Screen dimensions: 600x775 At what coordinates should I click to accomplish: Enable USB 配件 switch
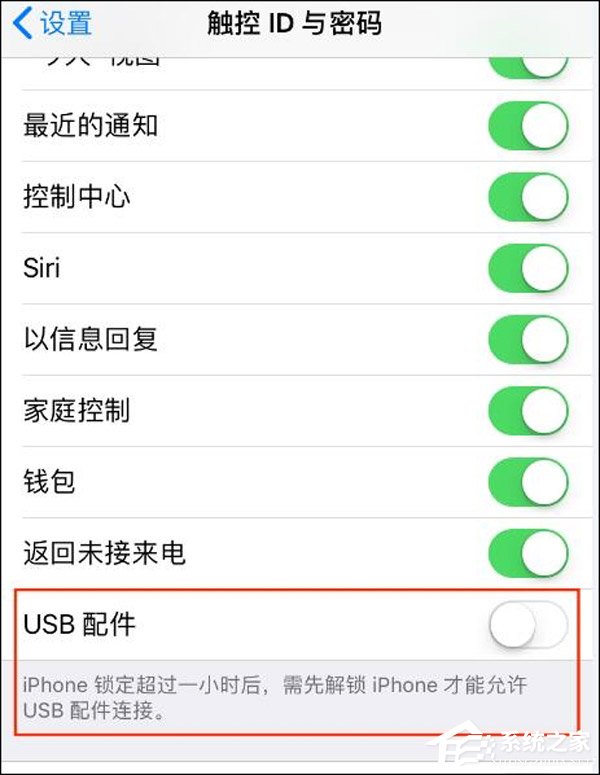pyautogui.click(x=528, y=626)
